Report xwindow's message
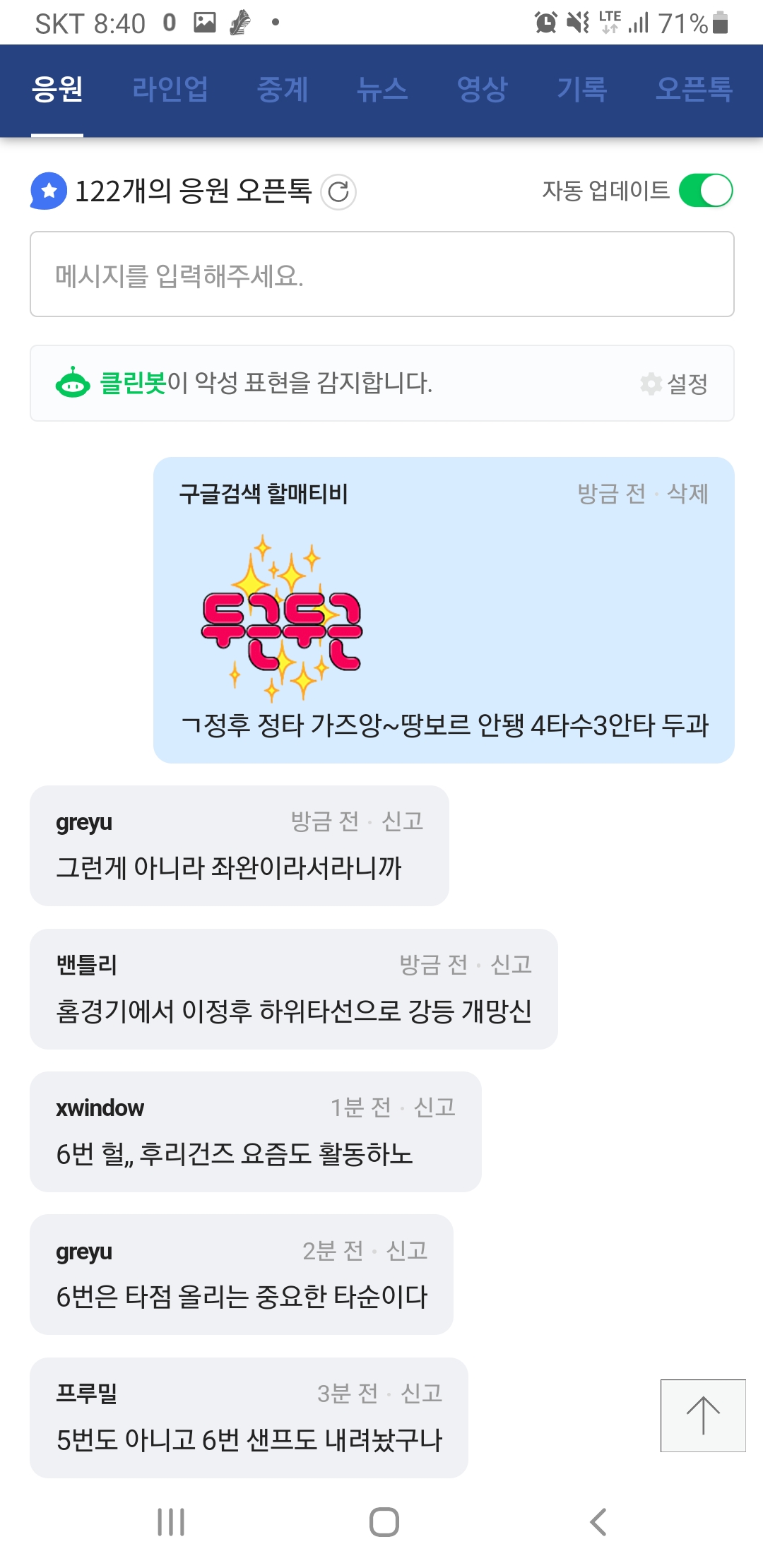Viewport: 763px width, 1568px height. point(434,1107)
